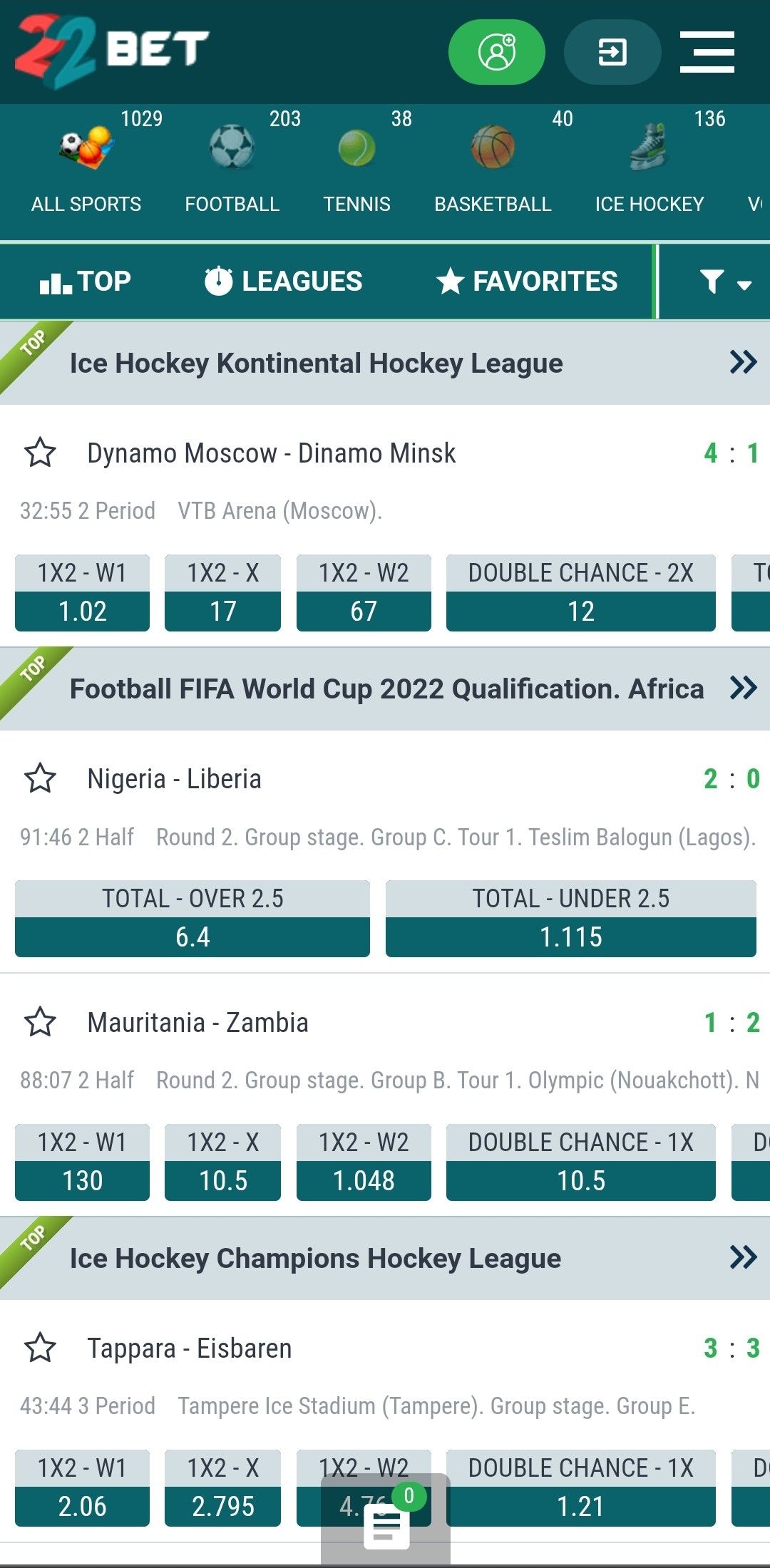Image resolution: width=770 pixels, height=1568 pixels.
Task: Open the Favorites tab
Action: 527,281
